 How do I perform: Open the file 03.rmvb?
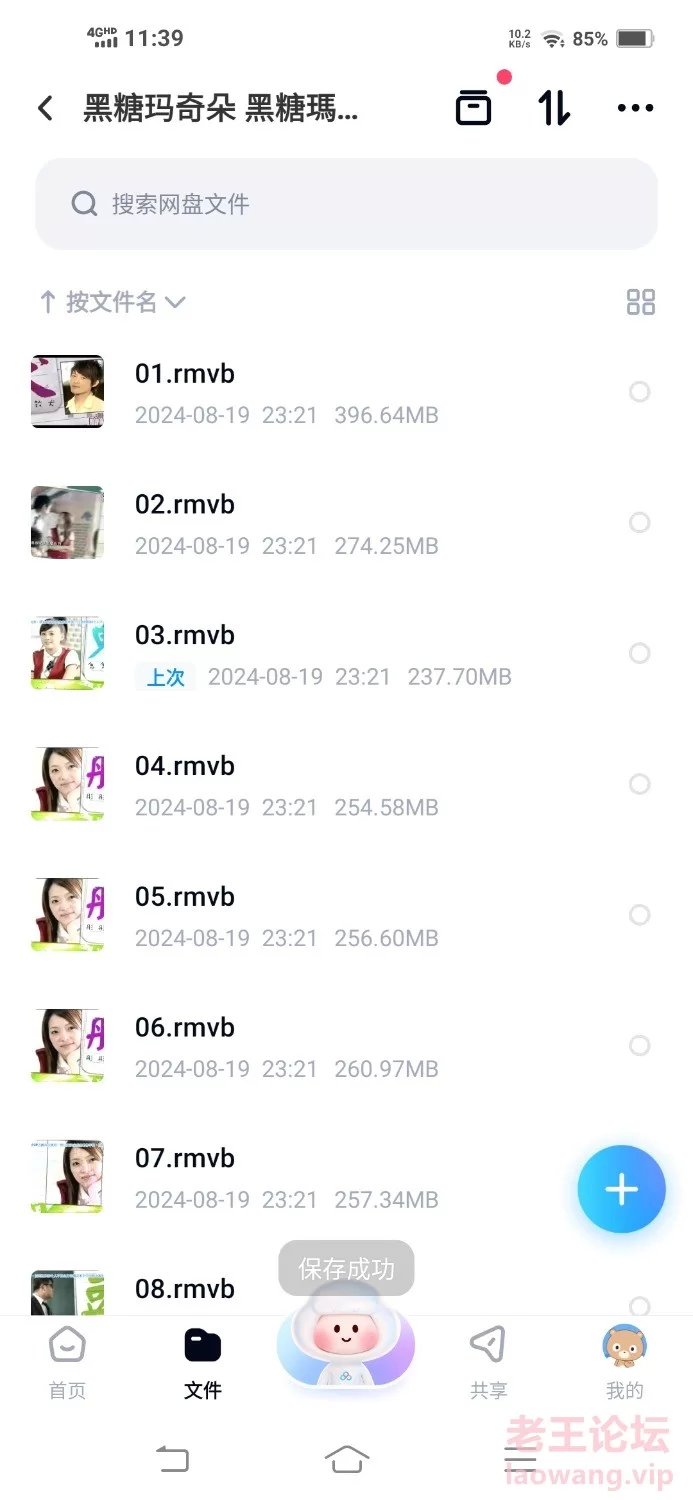click(346, 654)
